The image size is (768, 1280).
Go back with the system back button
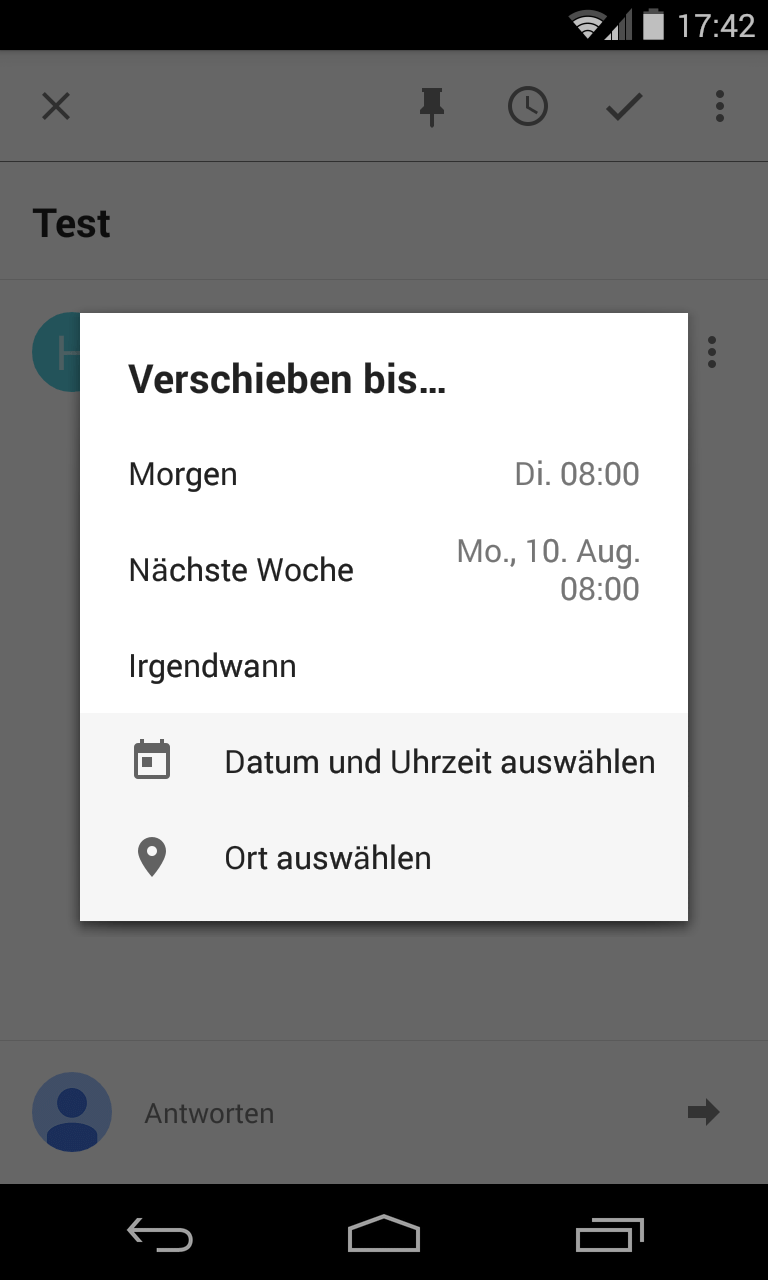point(160,1234)
